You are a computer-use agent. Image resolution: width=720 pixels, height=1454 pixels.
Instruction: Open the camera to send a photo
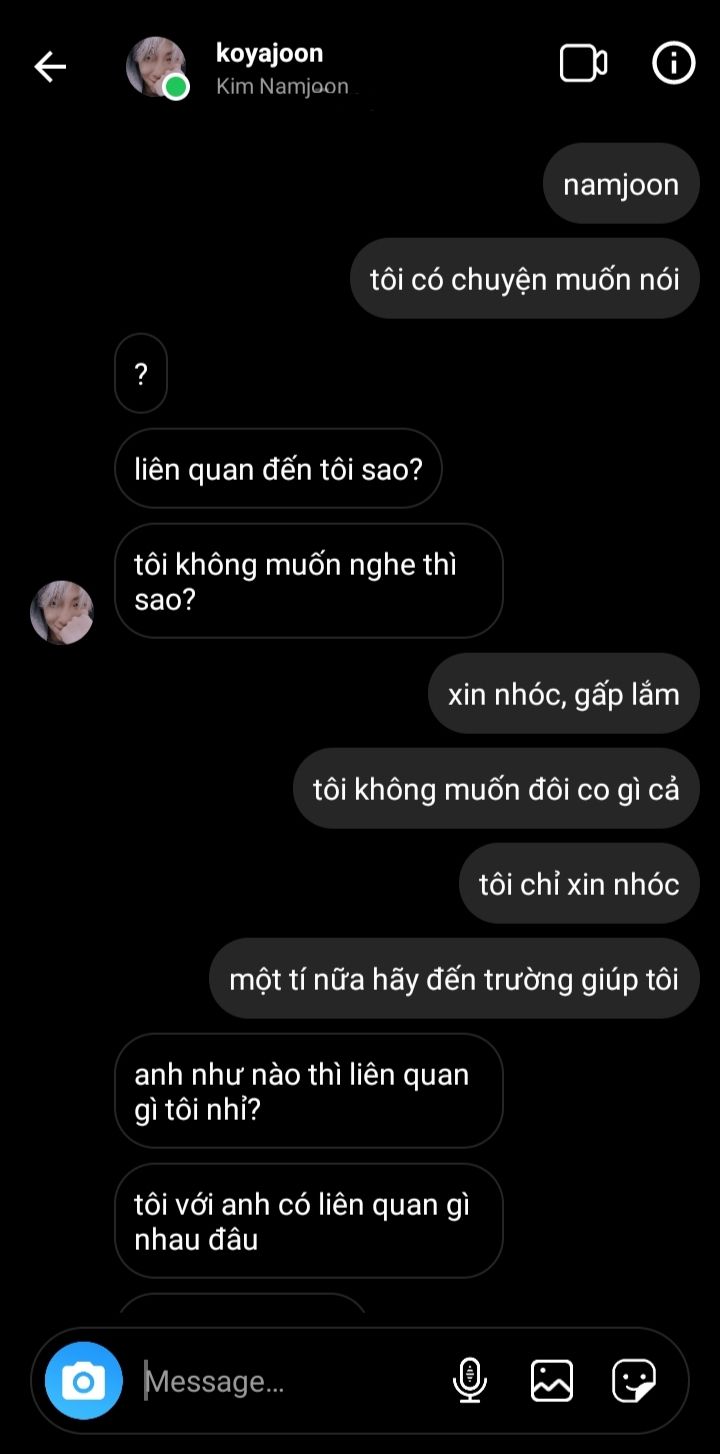pos(83,1381)
